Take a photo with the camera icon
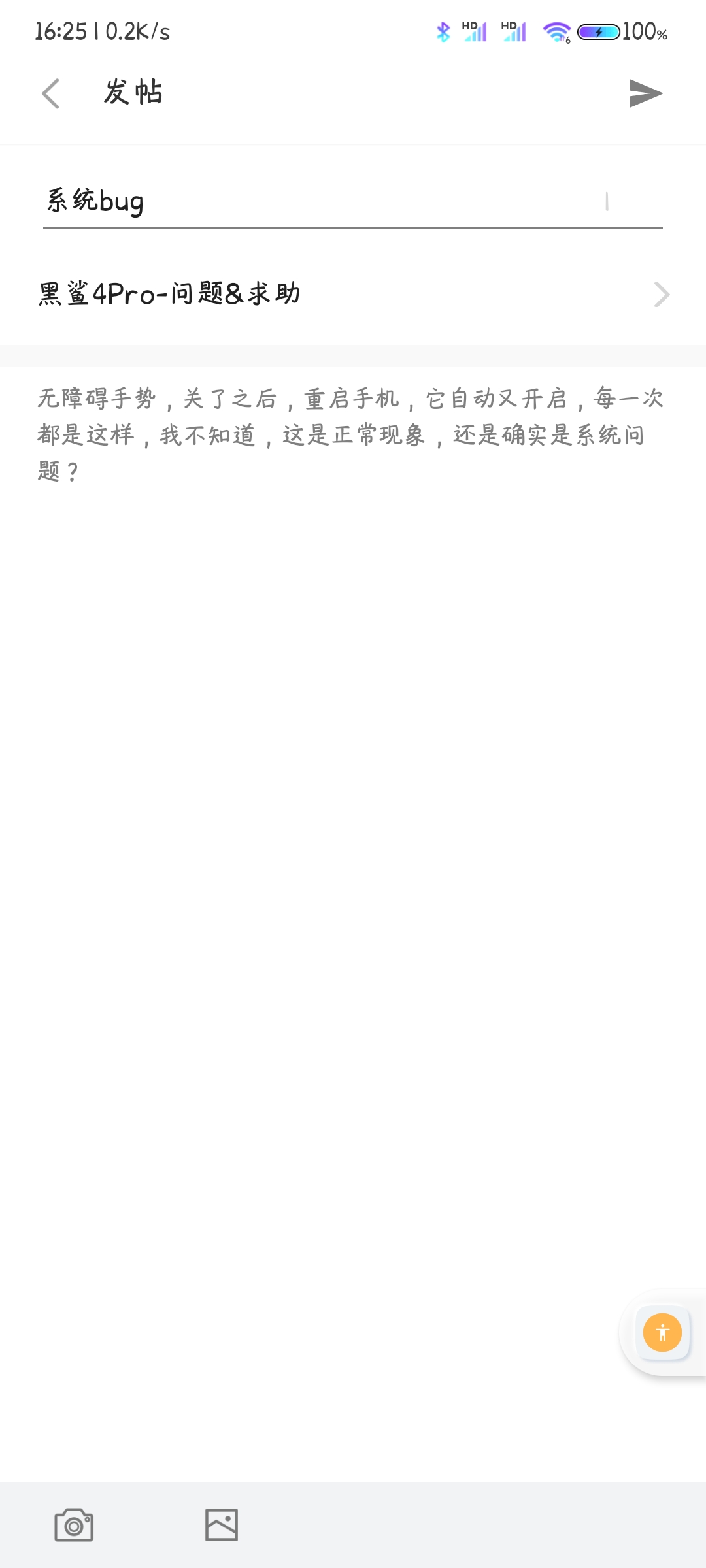The image size is (706, 1568). click(74, 1525)
